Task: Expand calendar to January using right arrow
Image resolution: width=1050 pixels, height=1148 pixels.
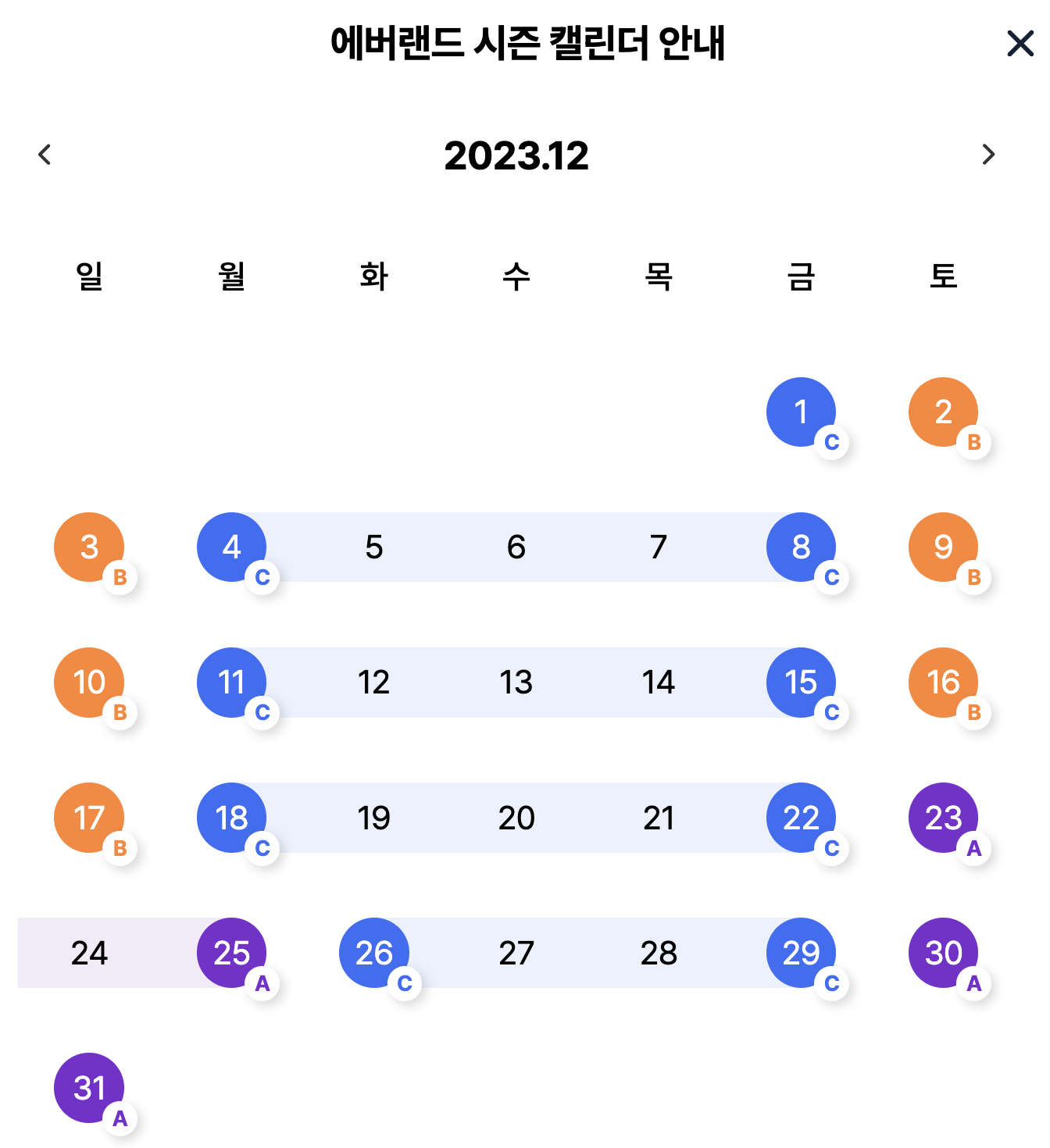Action: click(x=987, y=156)
